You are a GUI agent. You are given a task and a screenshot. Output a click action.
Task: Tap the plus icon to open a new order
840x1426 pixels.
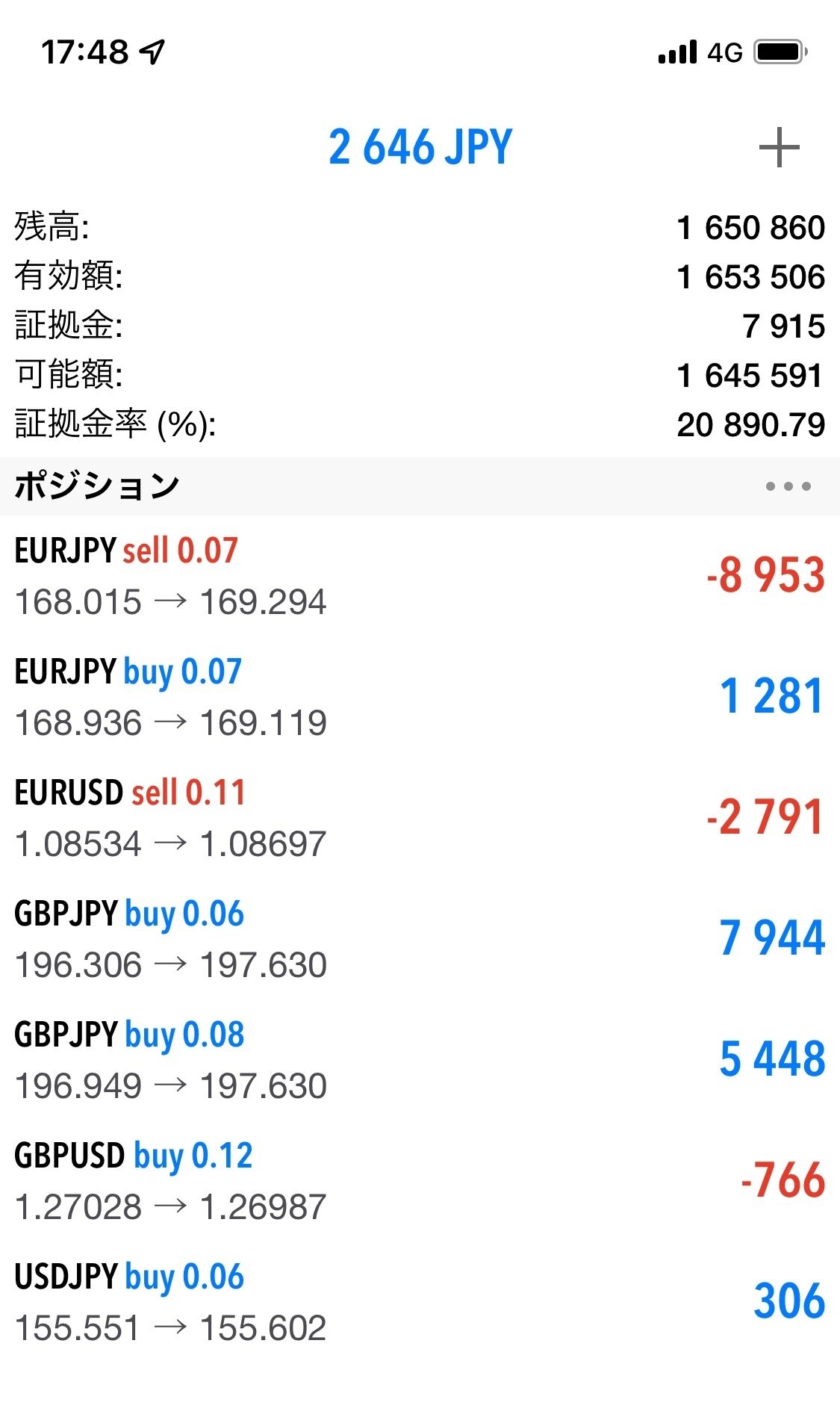[780, 148]
